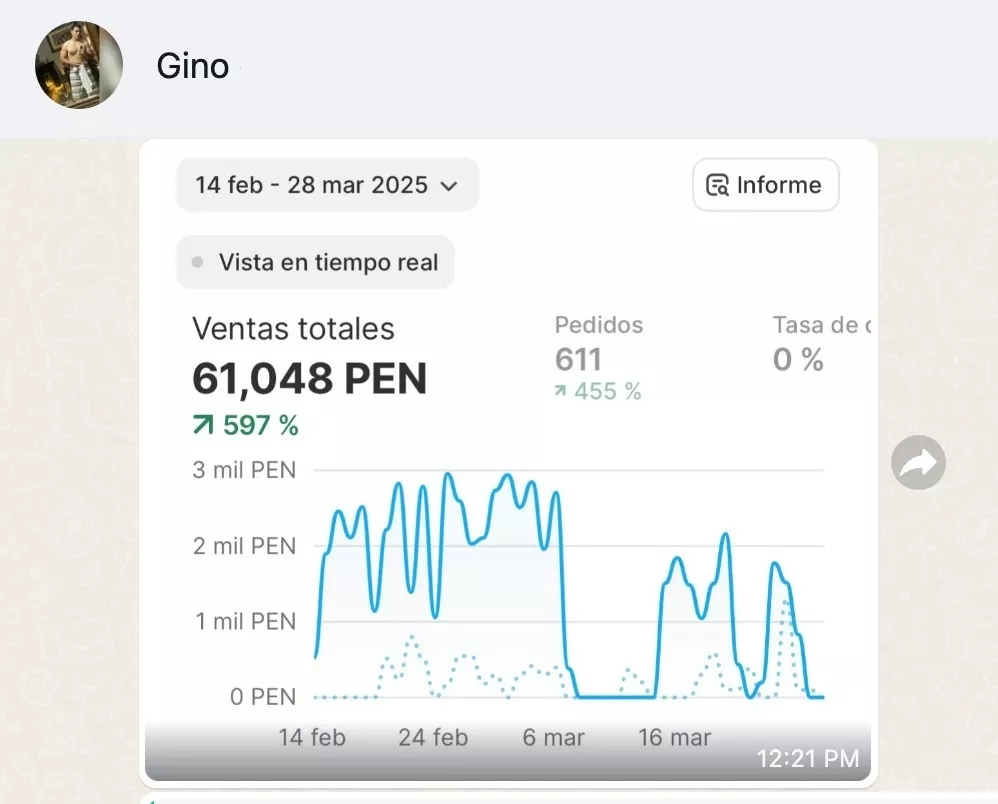This screenshot has width=998, height=804.
Task: Open Gino's contact info from the header
Action: (192, 66)
